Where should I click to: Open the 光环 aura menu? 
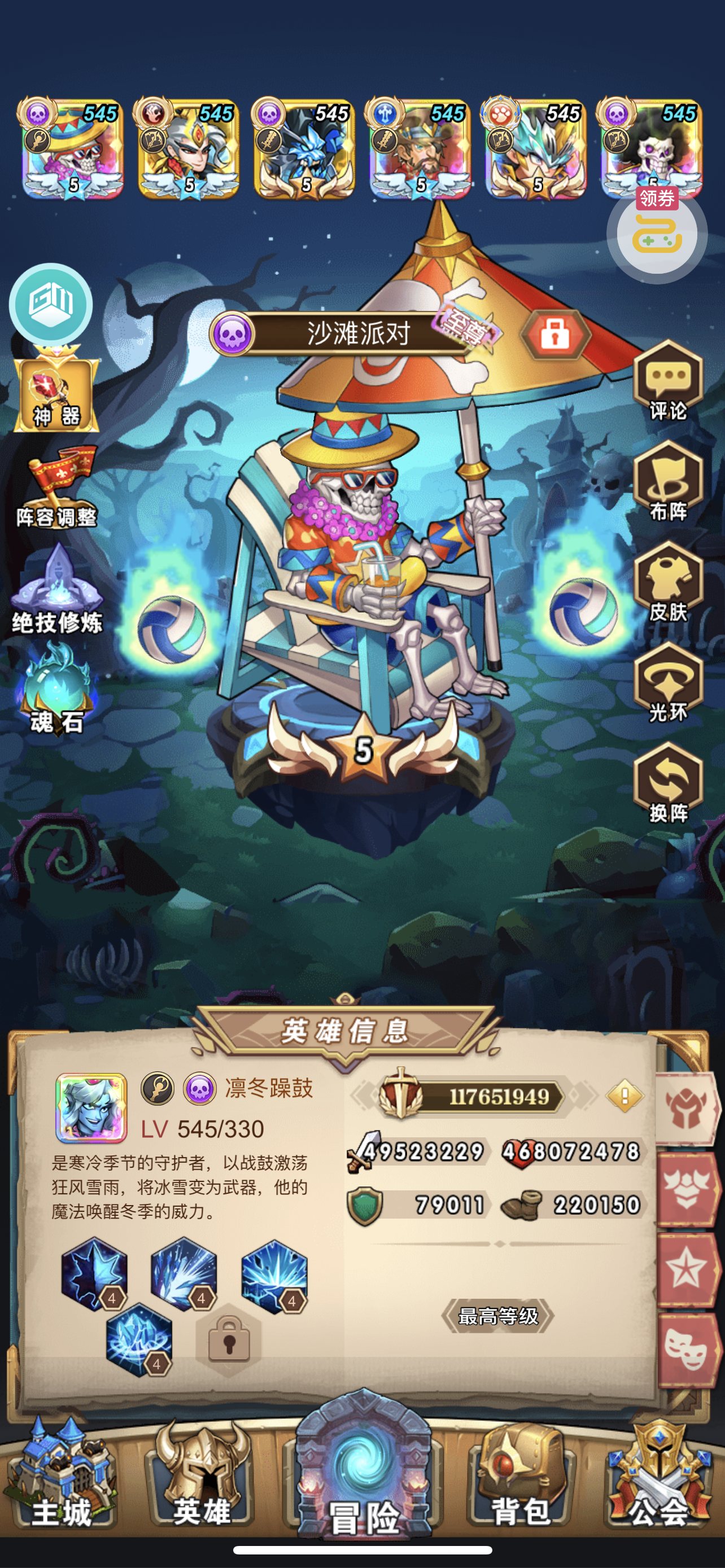pyautogui.click(x=668, y=683)
